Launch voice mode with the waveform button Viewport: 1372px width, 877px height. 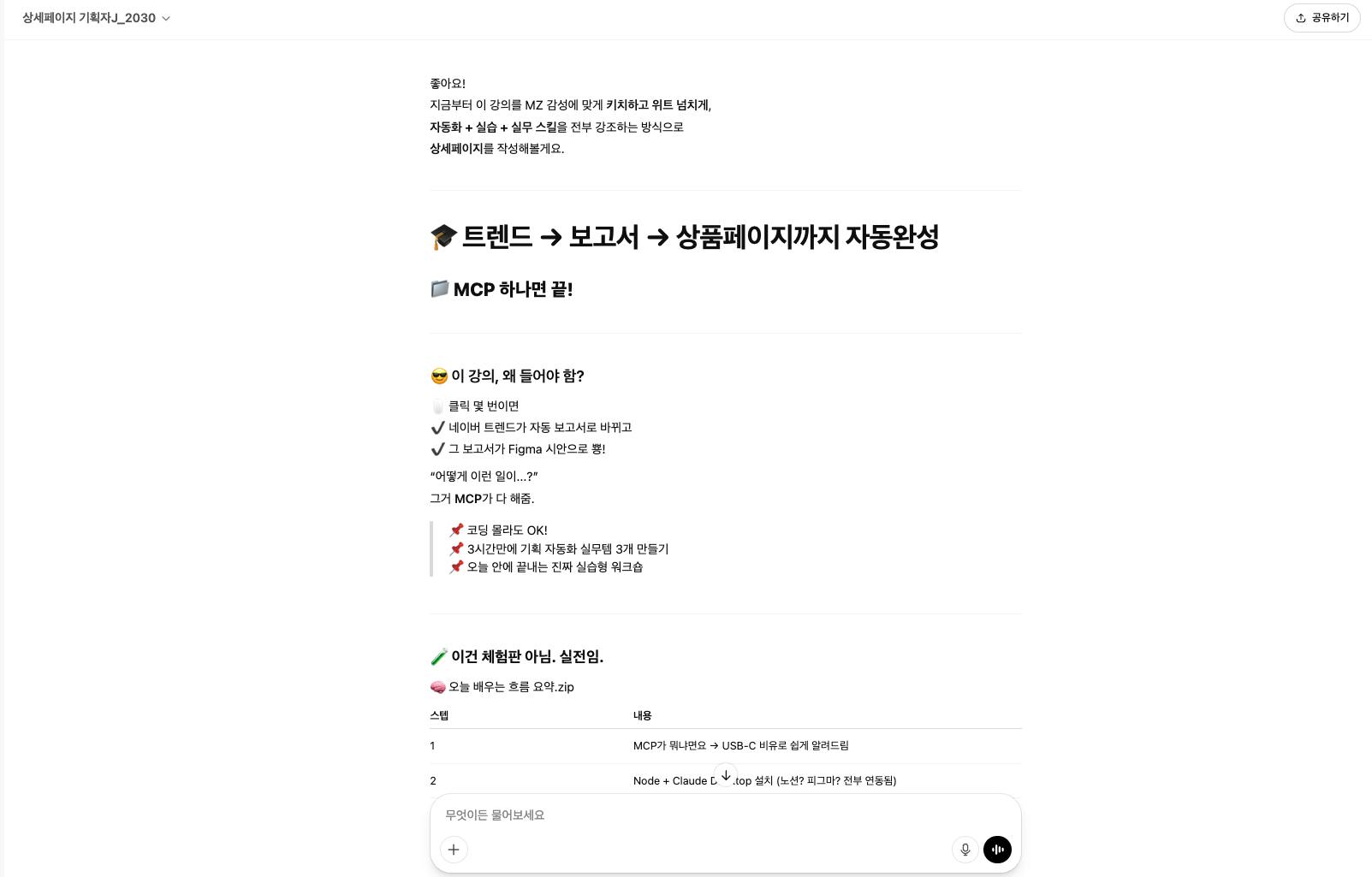(x=997, y=850)
